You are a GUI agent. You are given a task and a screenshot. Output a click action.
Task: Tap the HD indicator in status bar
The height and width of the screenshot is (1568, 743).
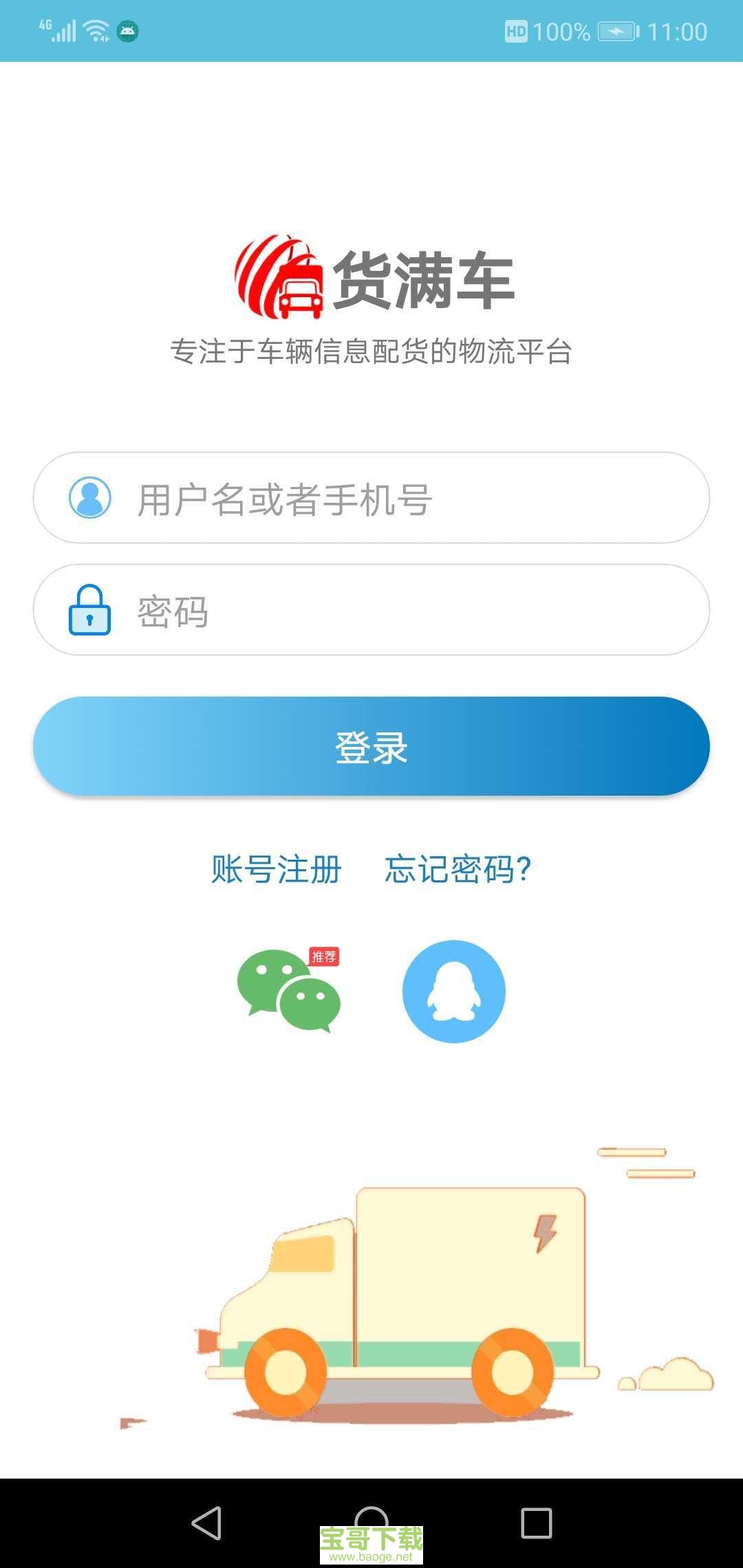tap(518, 30)
